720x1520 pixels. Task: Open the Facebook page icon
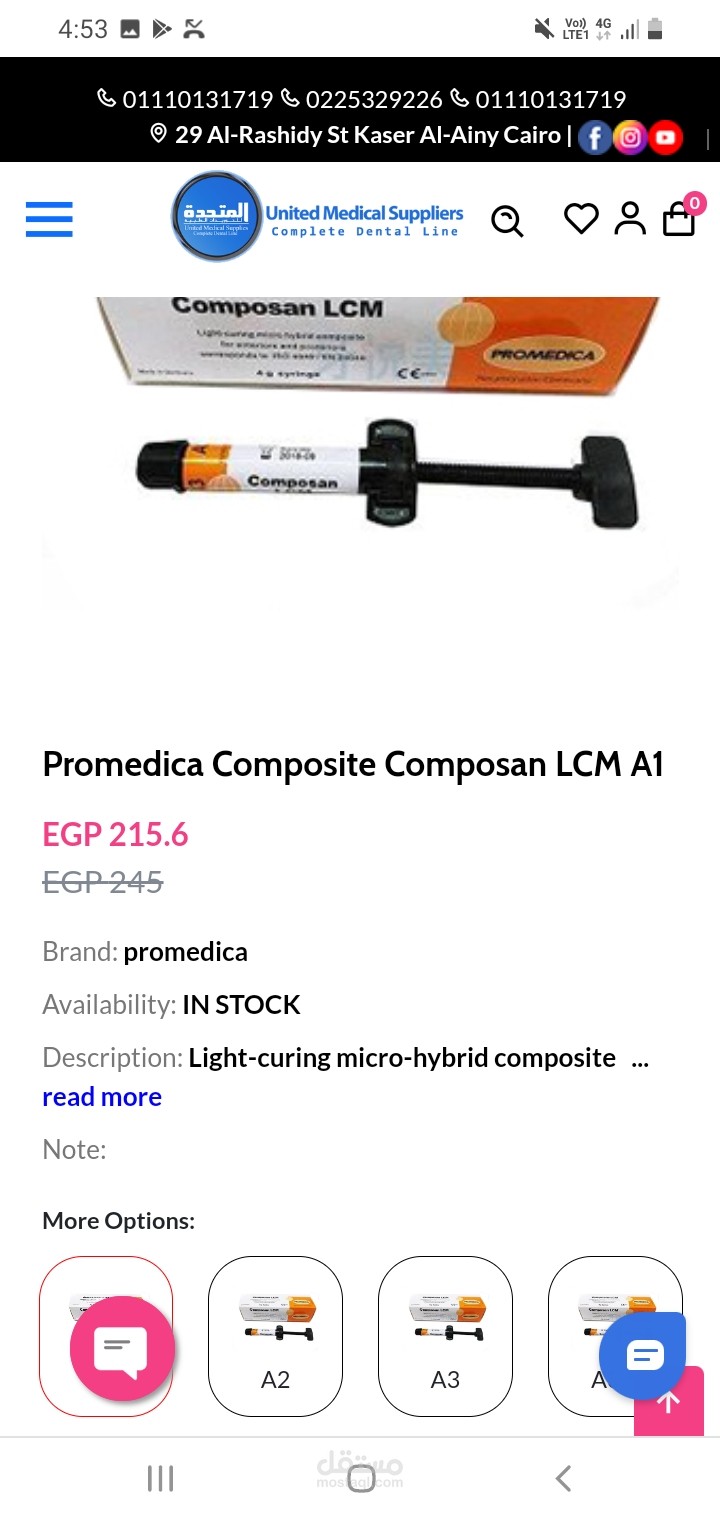click(x=595, y=137)
